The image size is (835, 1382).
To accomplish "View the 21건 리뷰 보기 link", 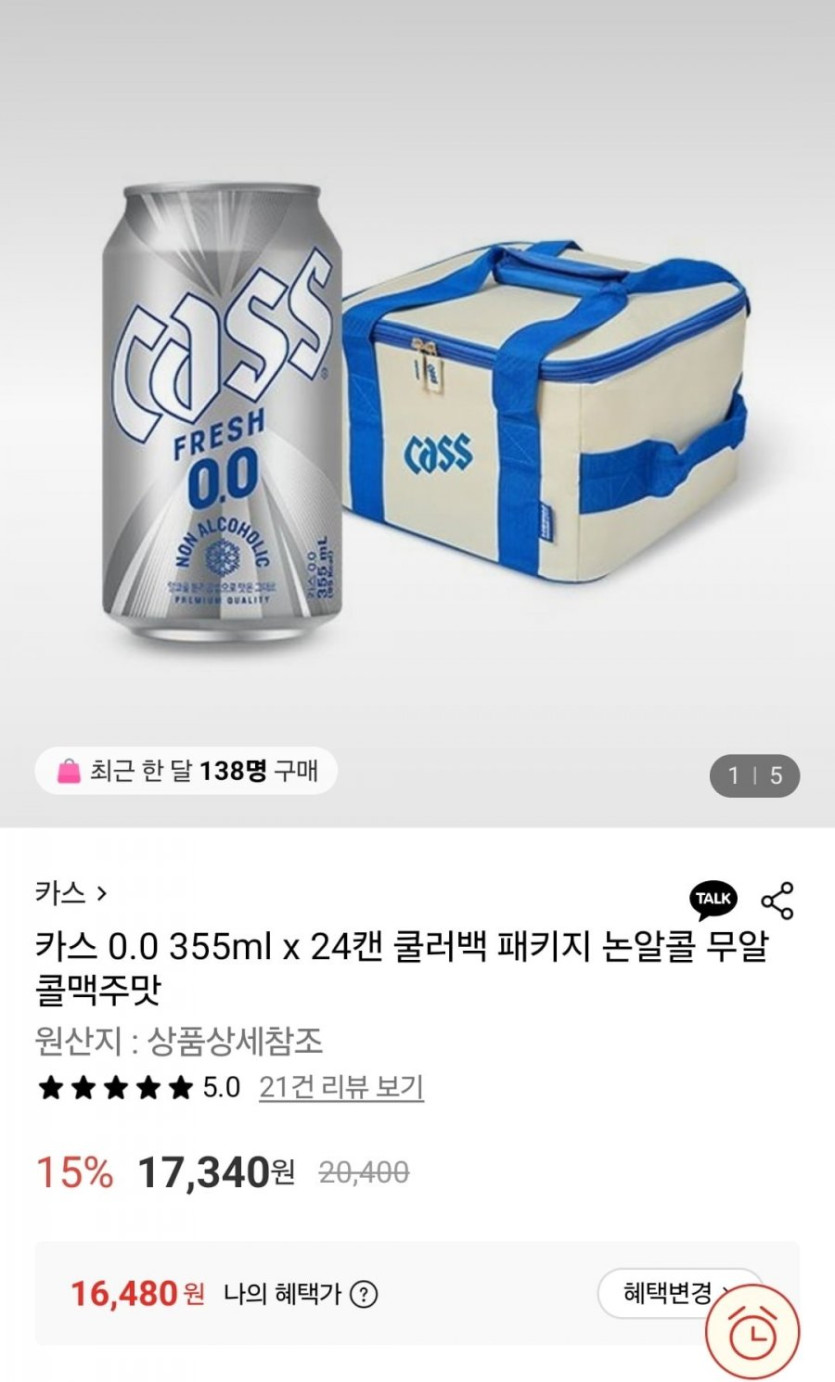I will (x=341, y=1087).
